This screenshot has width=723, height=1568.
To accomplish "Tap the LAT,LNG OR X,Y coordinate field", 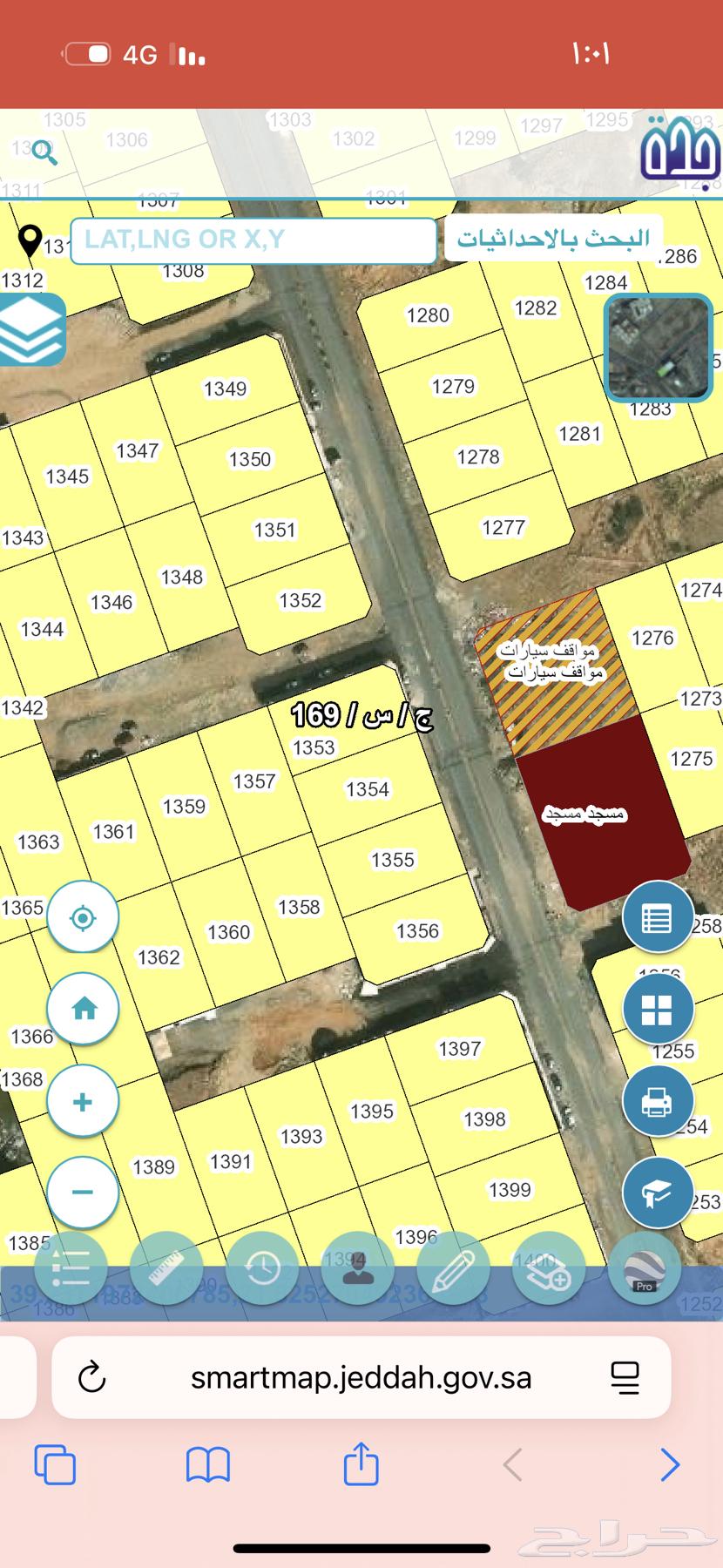I will click(x=253, y=240).
